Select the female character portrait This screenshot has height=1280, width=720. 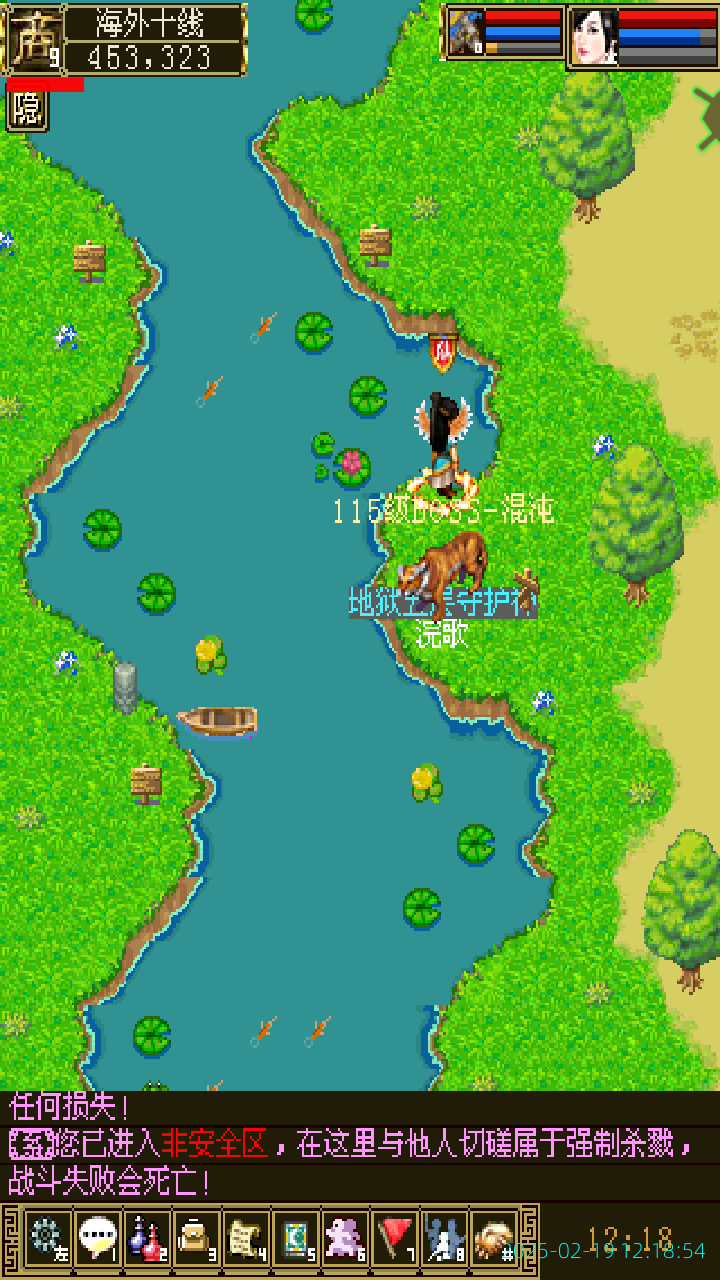tap(594, 37)
